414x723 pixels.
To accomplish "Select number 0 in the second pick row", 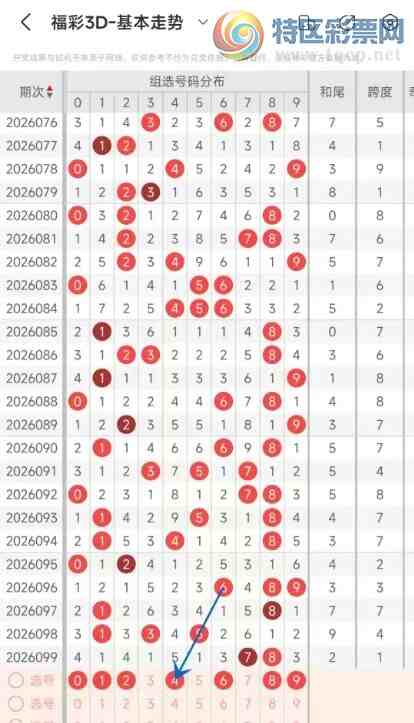I will coord(77,704).
